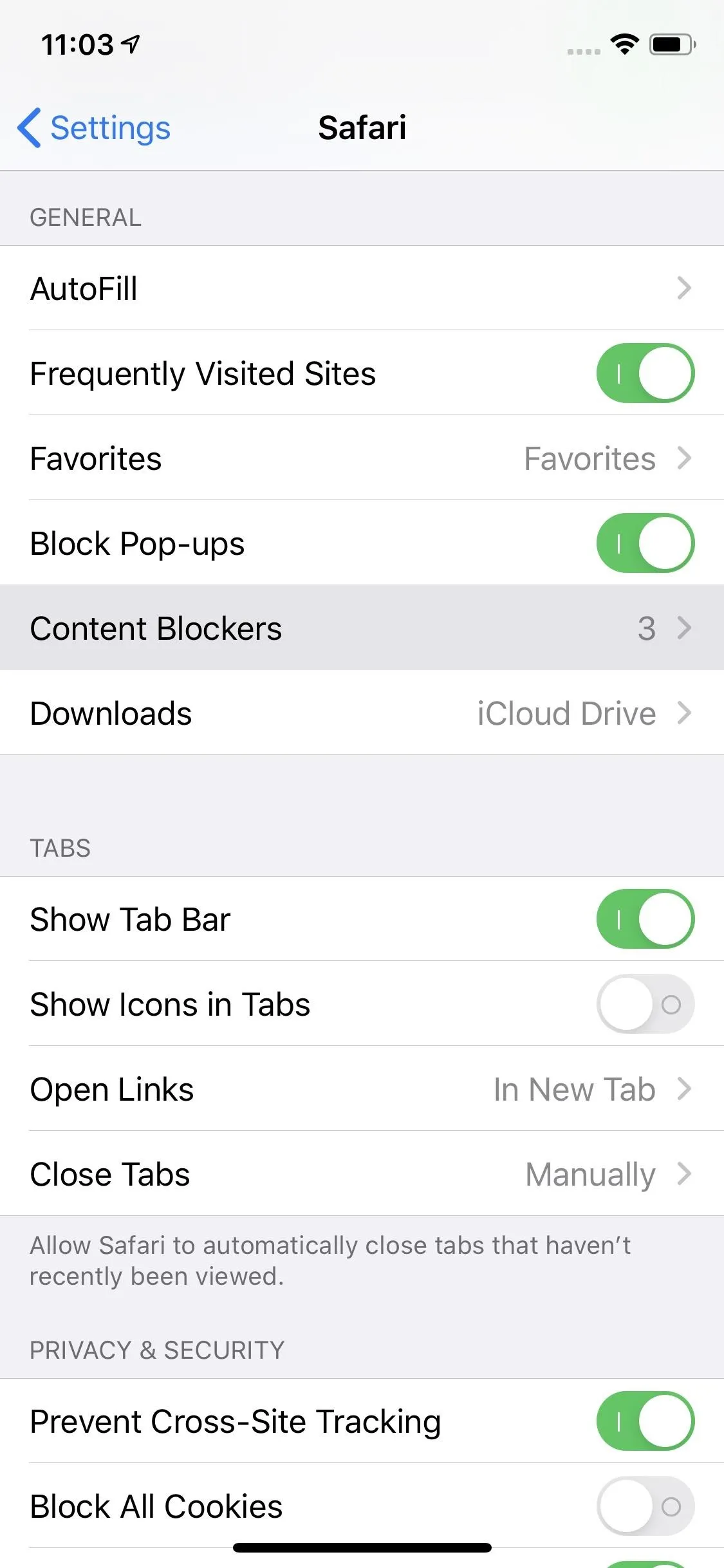Open the Favorites setting

362,458
